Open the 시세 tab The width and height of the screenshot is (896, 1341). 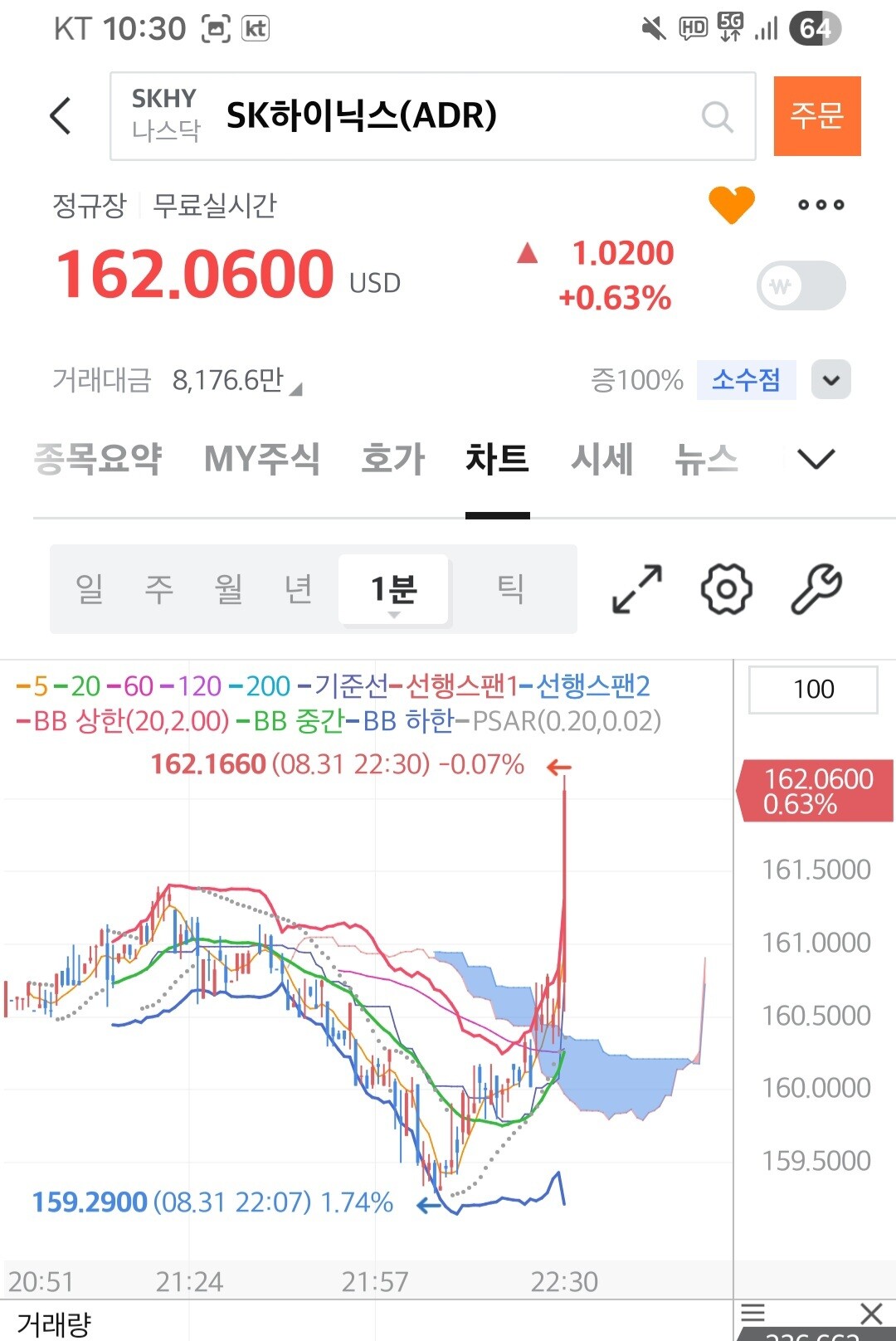coord(601,459)
